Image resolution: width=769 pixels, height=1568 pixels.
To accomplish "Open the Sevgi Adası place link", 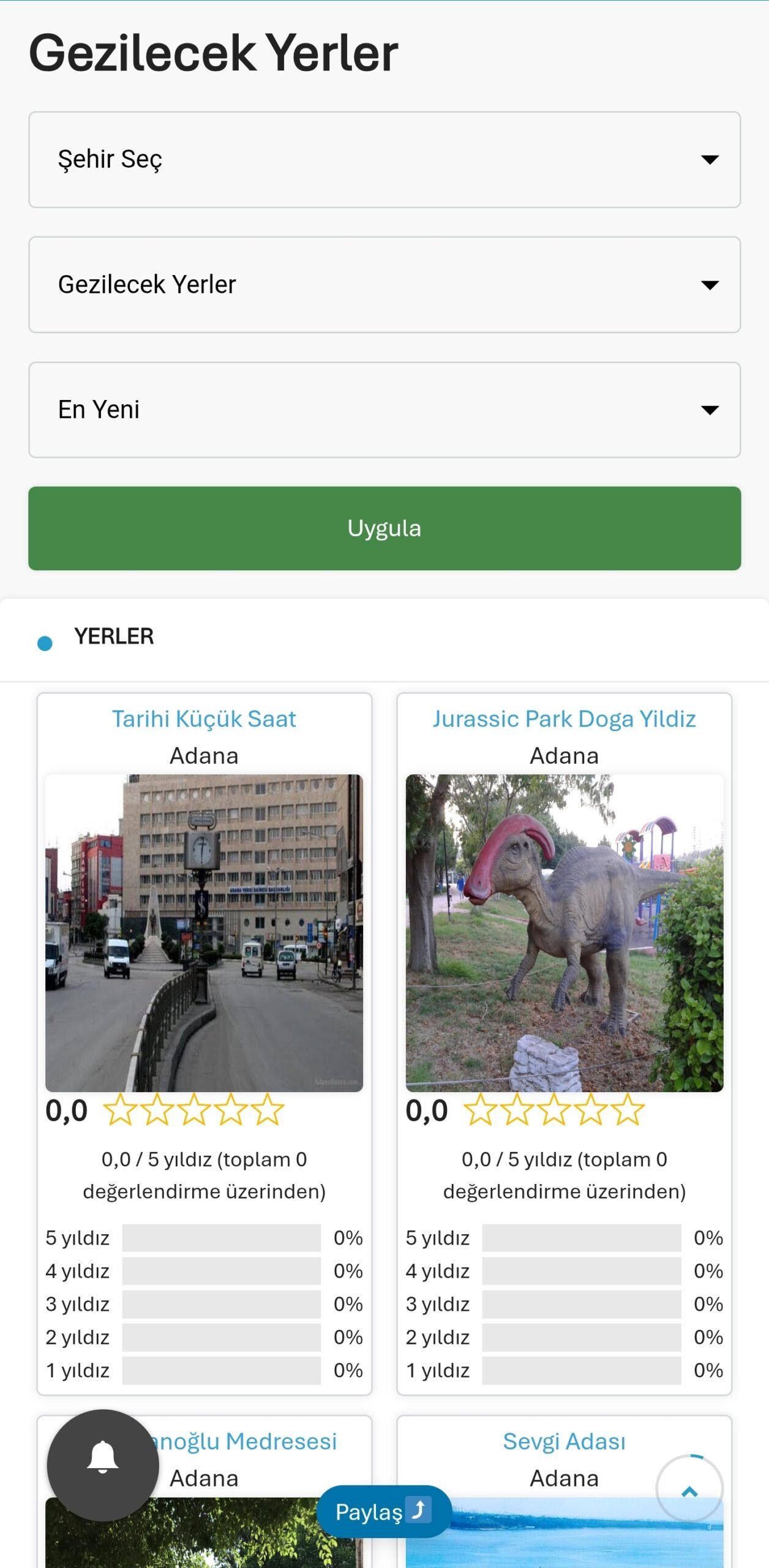I will click(564, 1442).
